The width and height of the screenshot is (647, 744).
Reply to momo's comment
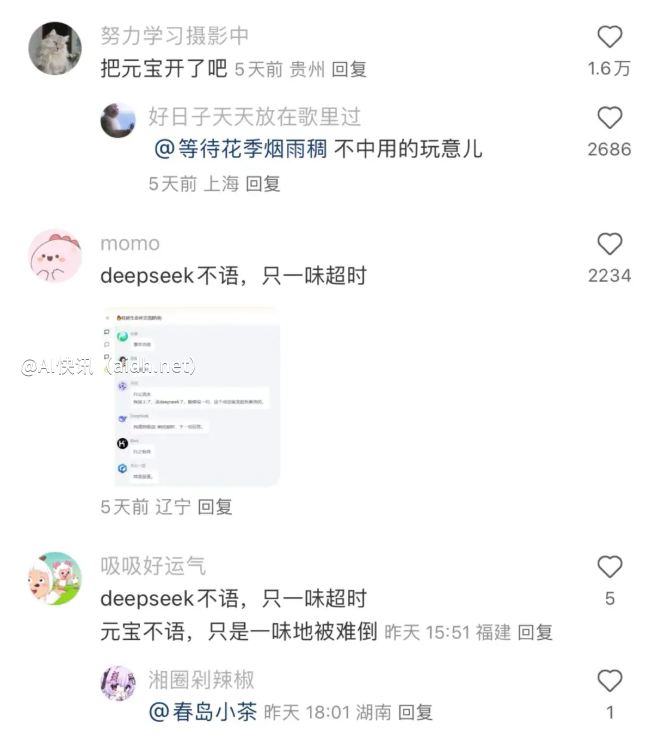click(214, 507)
